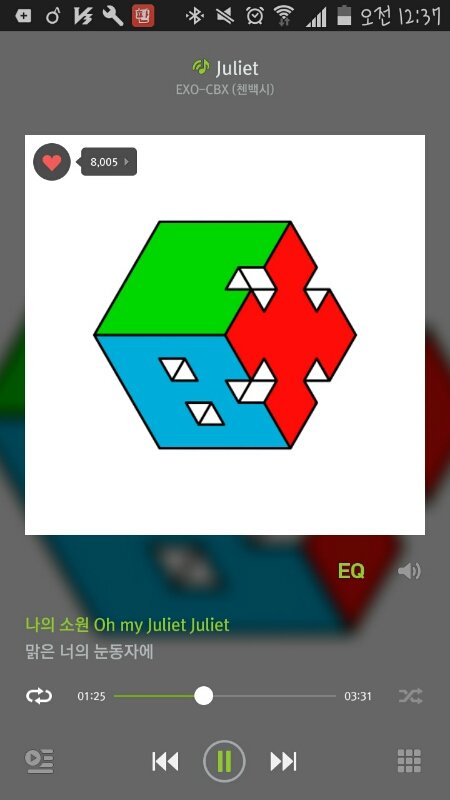Open the 8,005 likes count bubble
This screenshot has width=450, height=800.
(x=109, y=162)
